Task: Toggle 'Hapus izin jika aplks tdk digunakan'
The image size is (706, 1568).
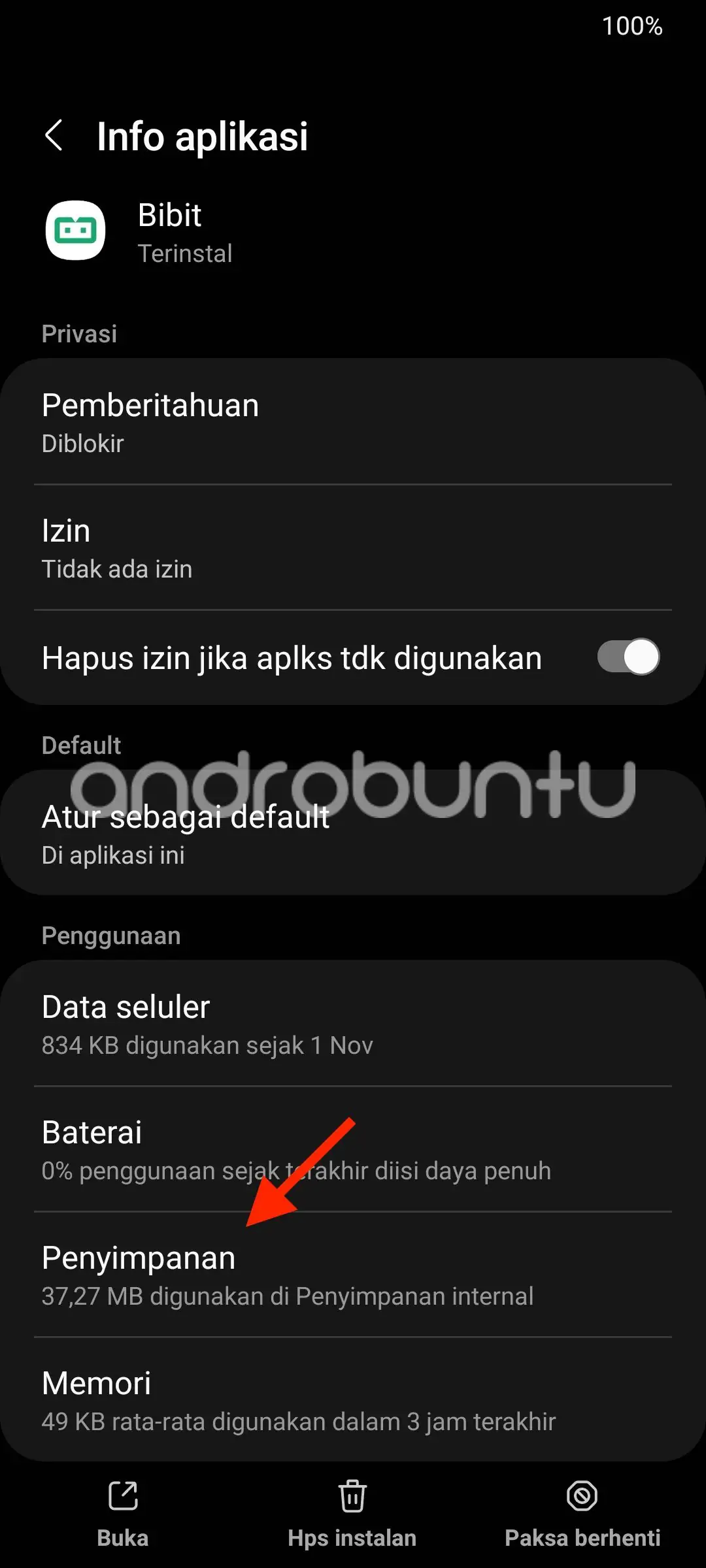Action: (627, 658)
